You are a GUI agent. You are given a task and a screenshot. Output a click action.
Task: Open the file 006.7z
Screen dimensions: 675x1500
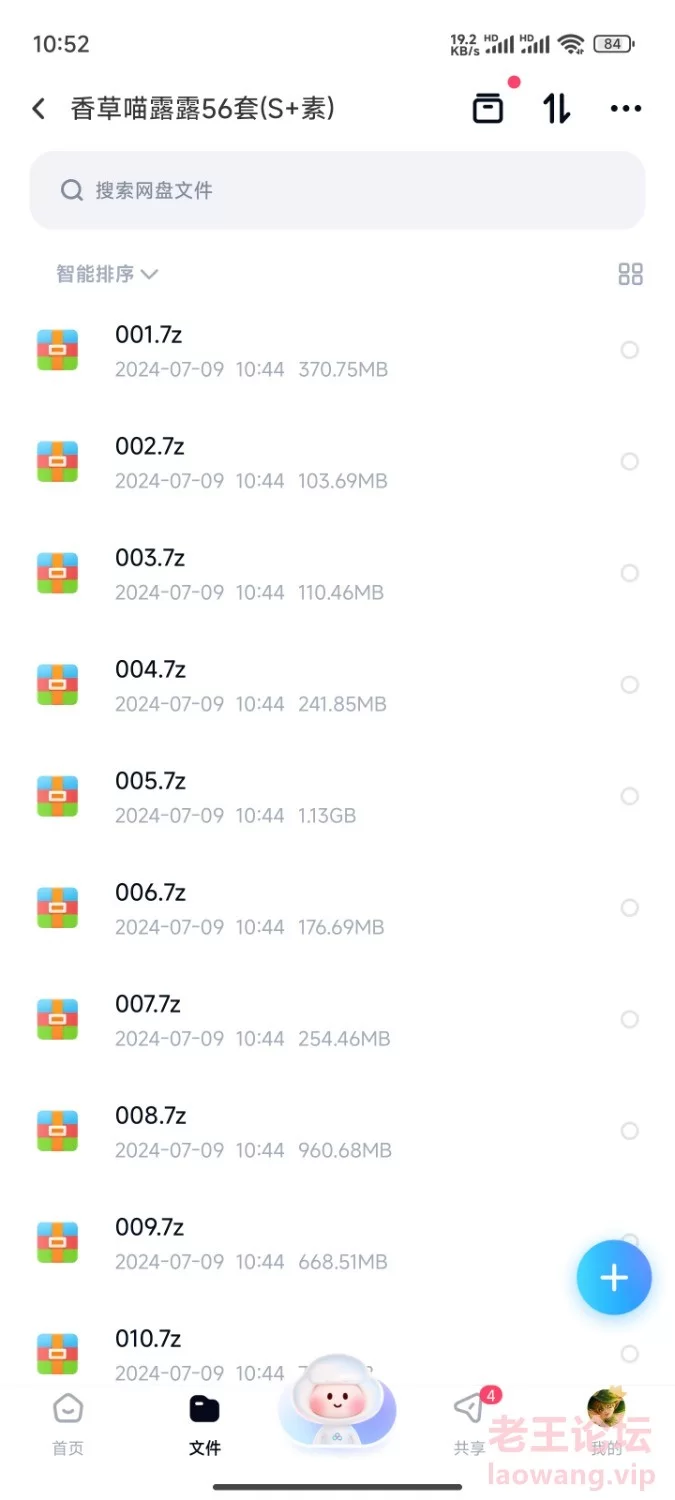337,909
